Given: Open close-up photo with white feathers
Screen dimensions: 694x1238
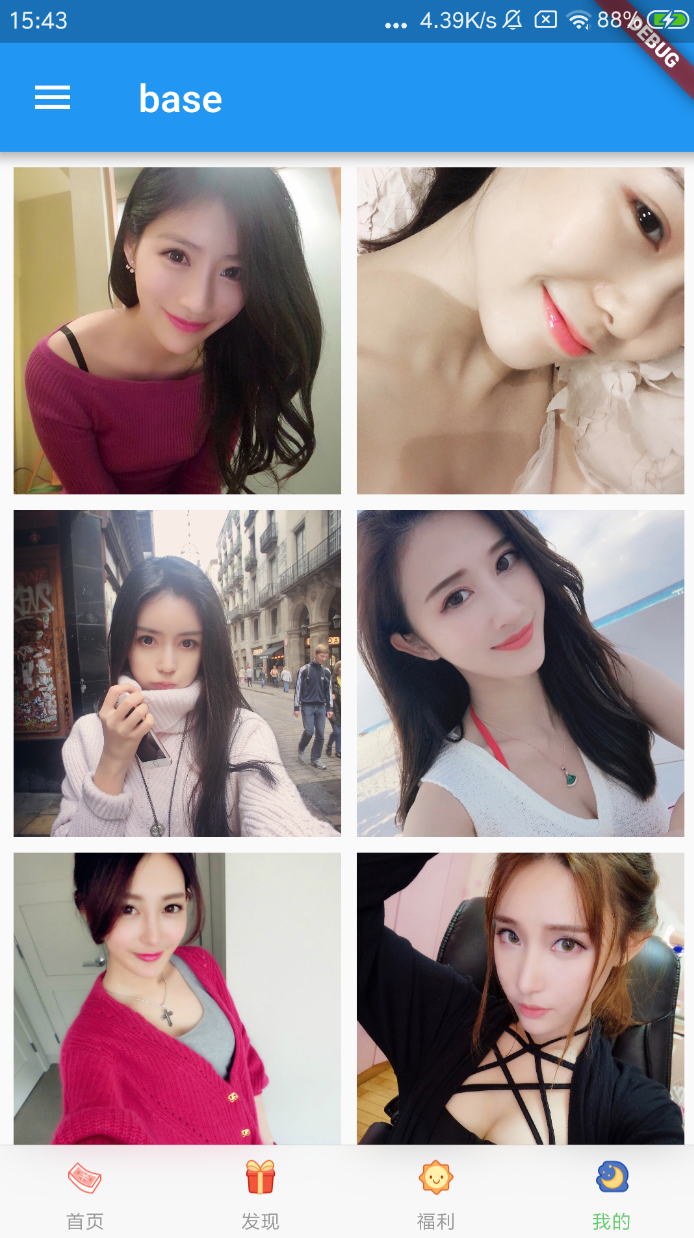Looking at the screenshot, I should [520, 330].
